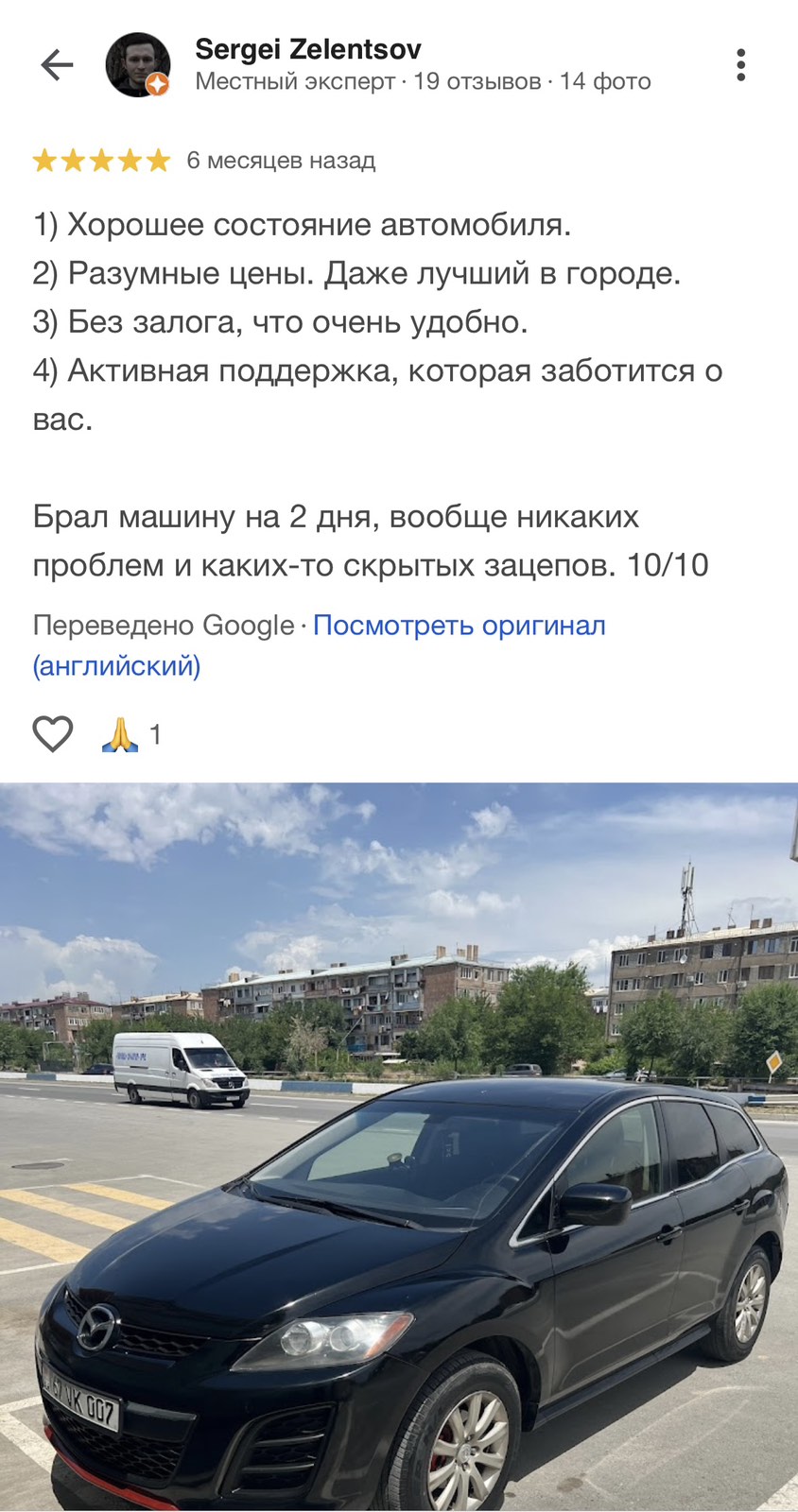798x1512 pixels.
Task: Open reviewer name Sergei Zelentsov
Action: coord(308,49)
